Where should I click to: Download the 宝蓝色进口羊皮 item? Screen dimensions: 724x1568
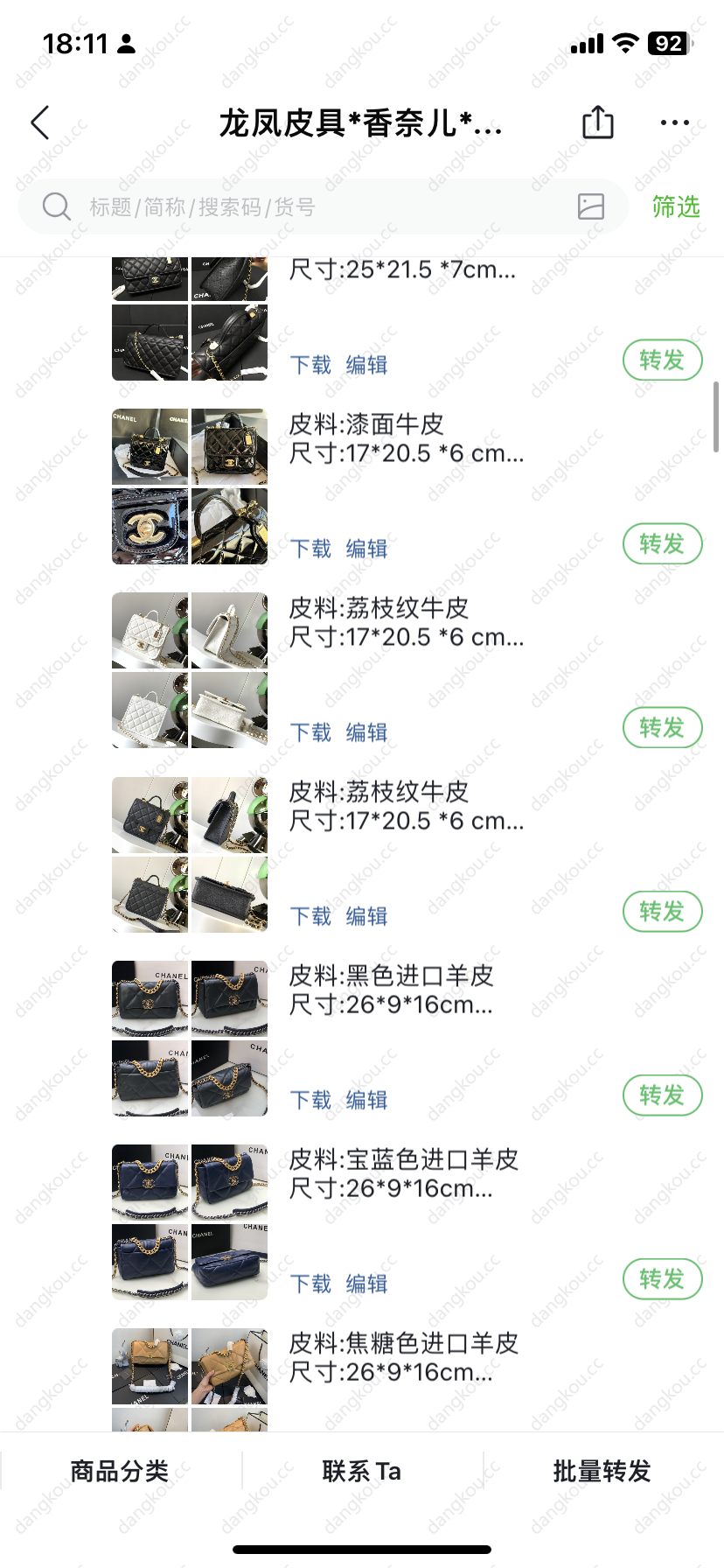[x=310, y=1284]
